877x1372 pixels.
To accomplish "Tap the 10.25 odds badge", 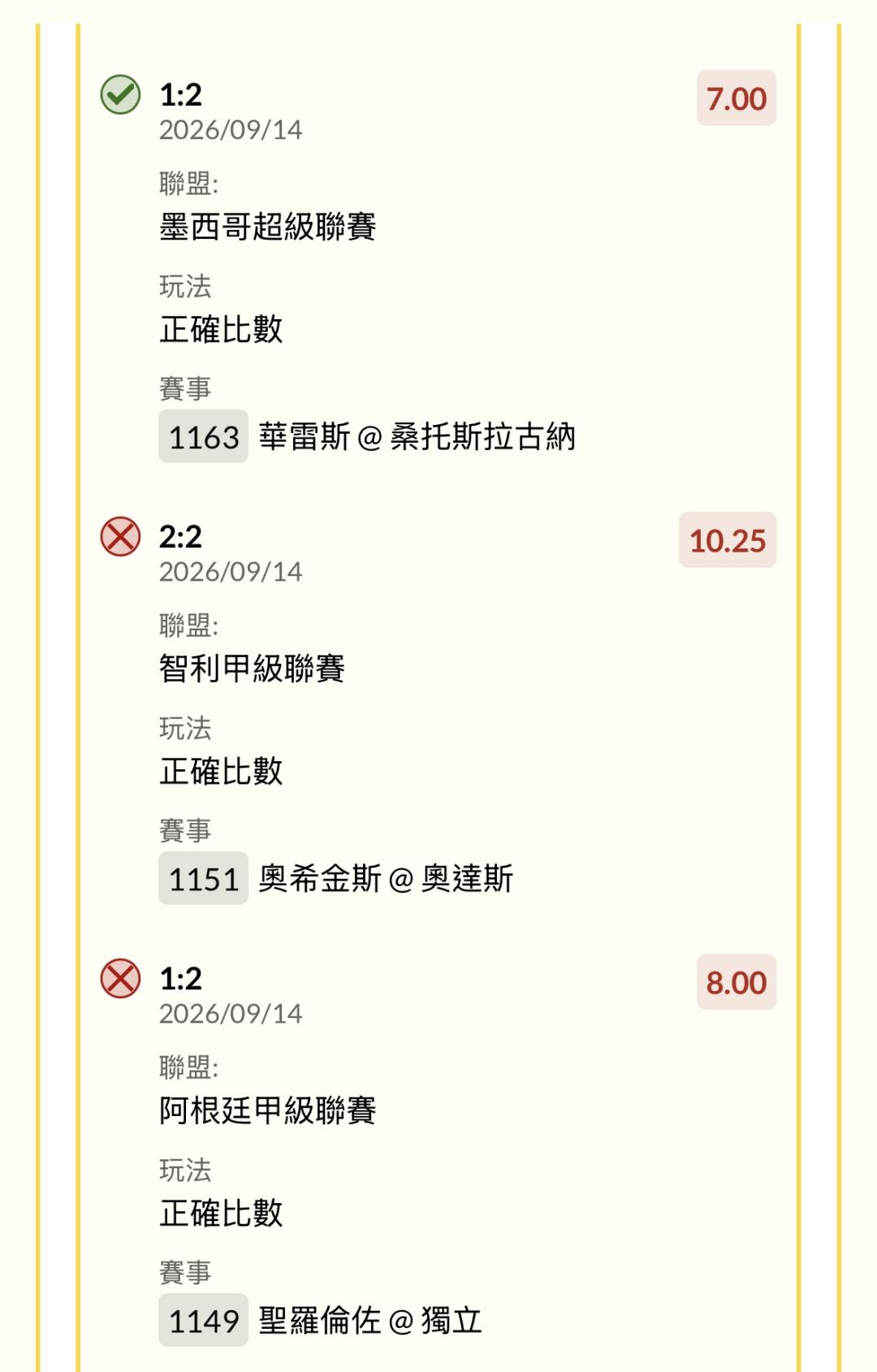I will [728, 540].
